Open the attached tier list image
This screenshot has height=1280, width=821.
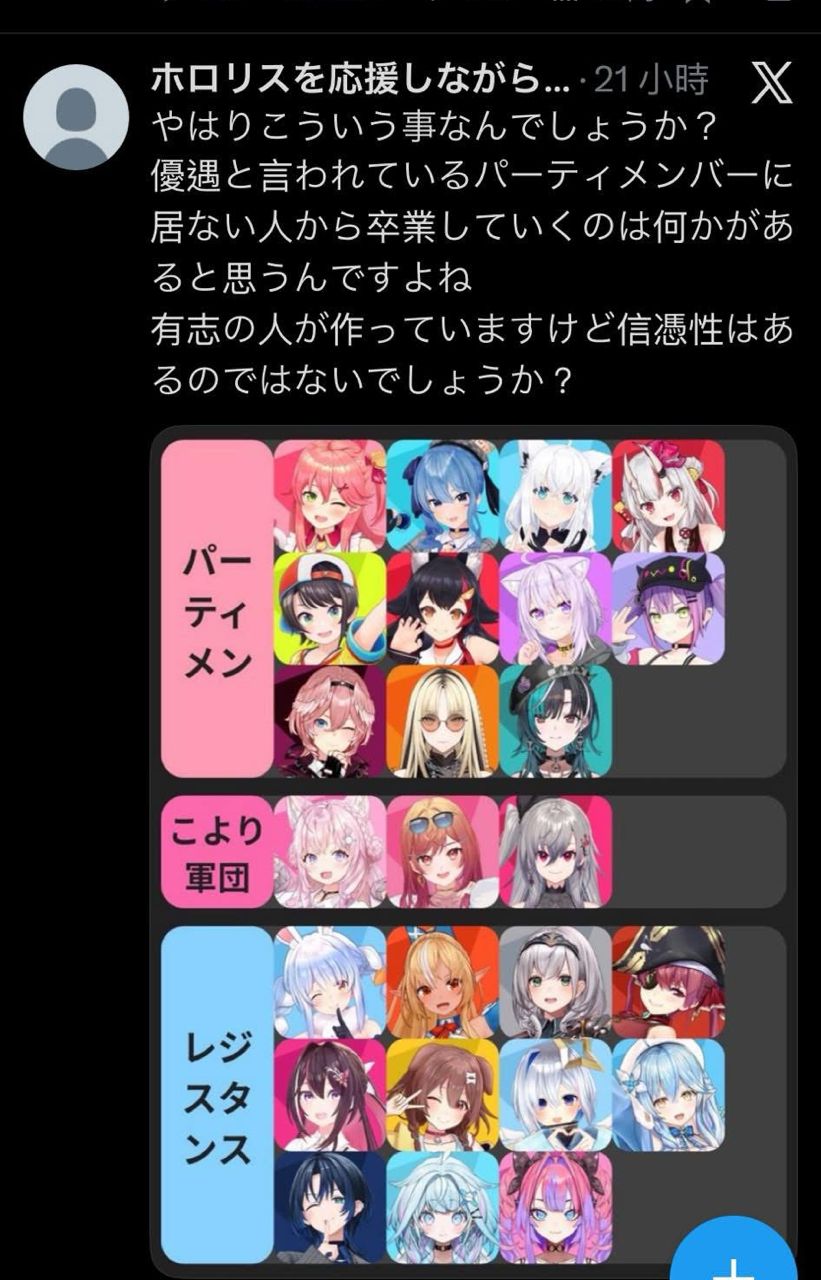473,852
